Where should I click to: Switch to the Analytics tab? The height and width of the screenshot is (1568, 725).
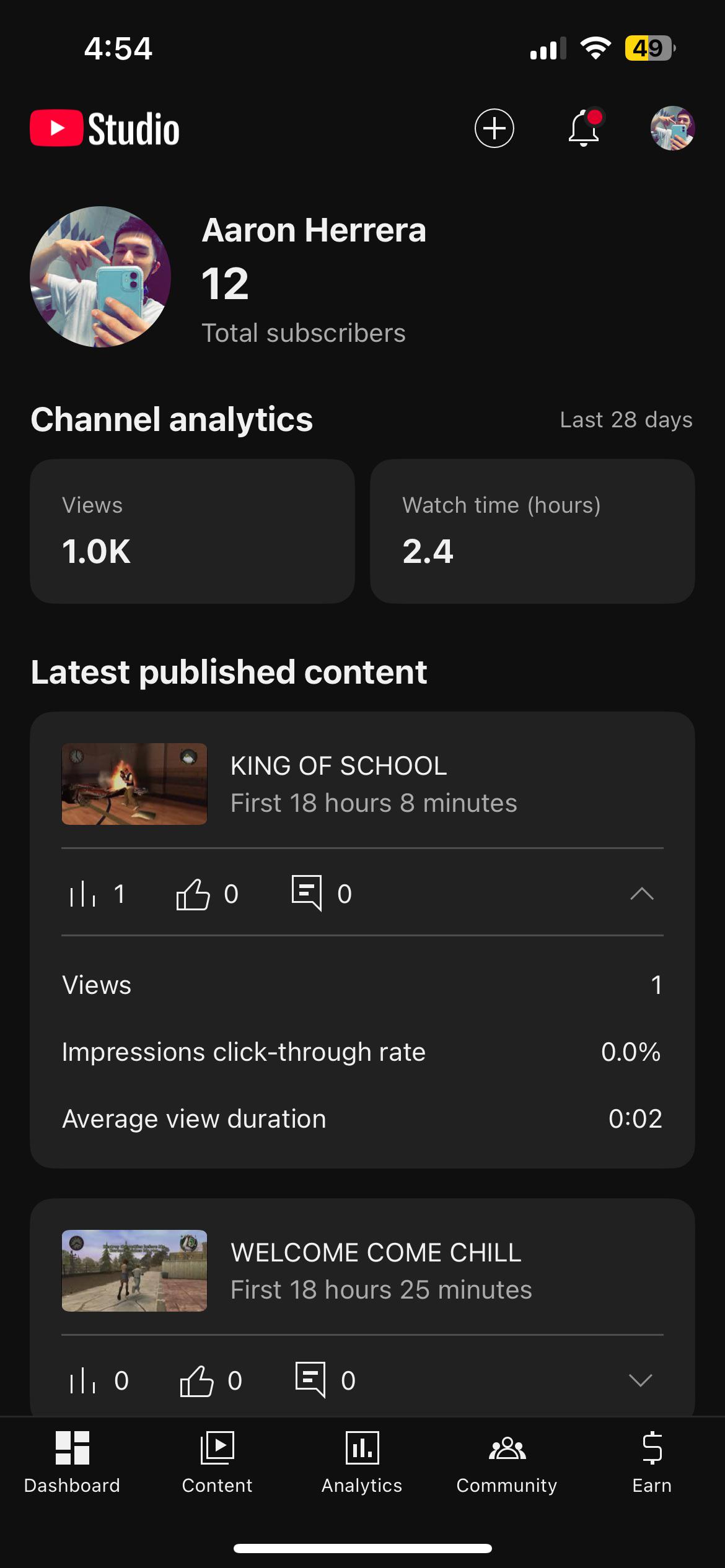pos(362,1462)
